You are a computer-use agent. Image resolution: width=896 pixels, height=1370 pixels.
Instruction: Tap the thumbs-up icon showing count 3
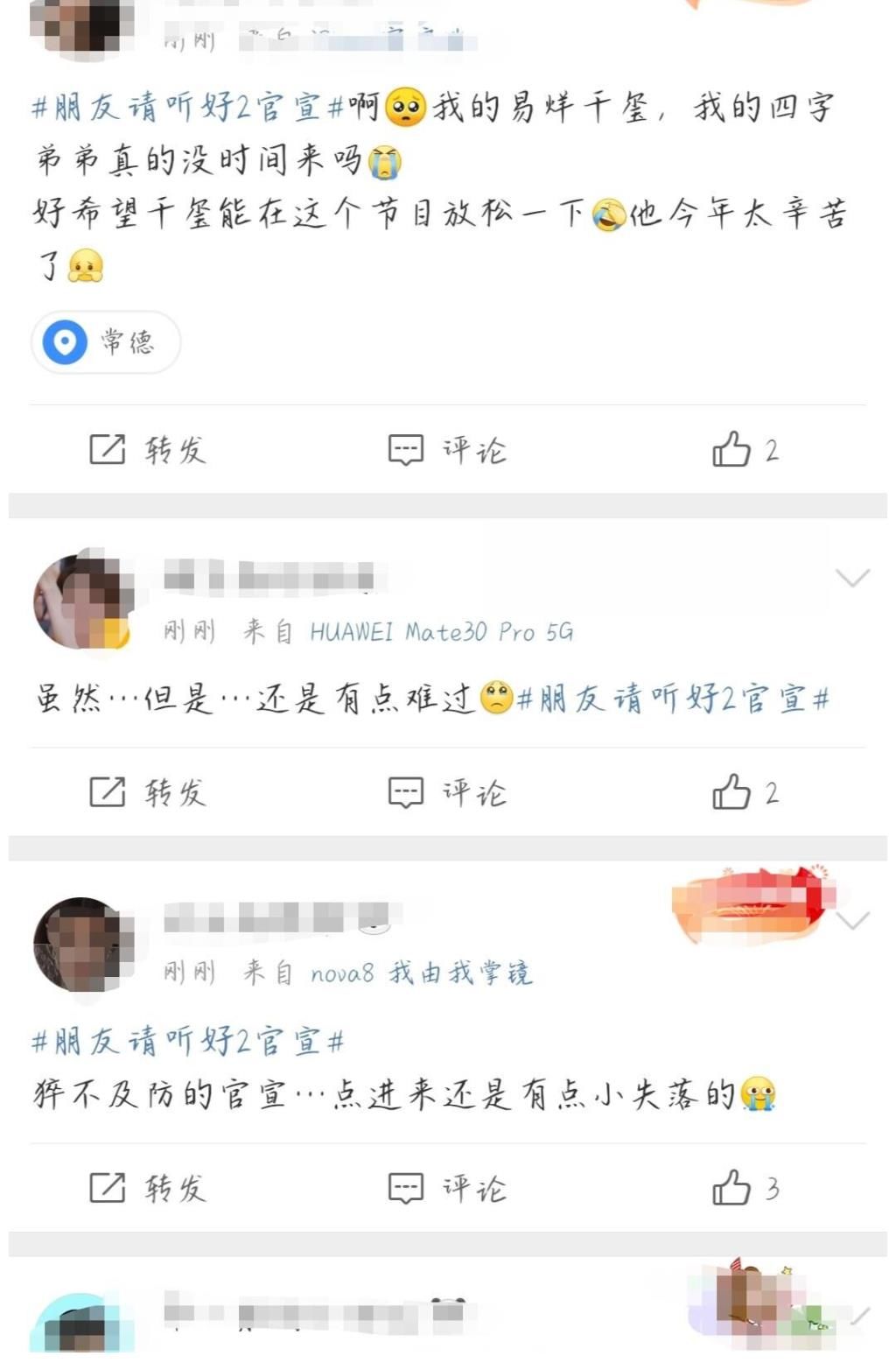tap(732, 1189)
